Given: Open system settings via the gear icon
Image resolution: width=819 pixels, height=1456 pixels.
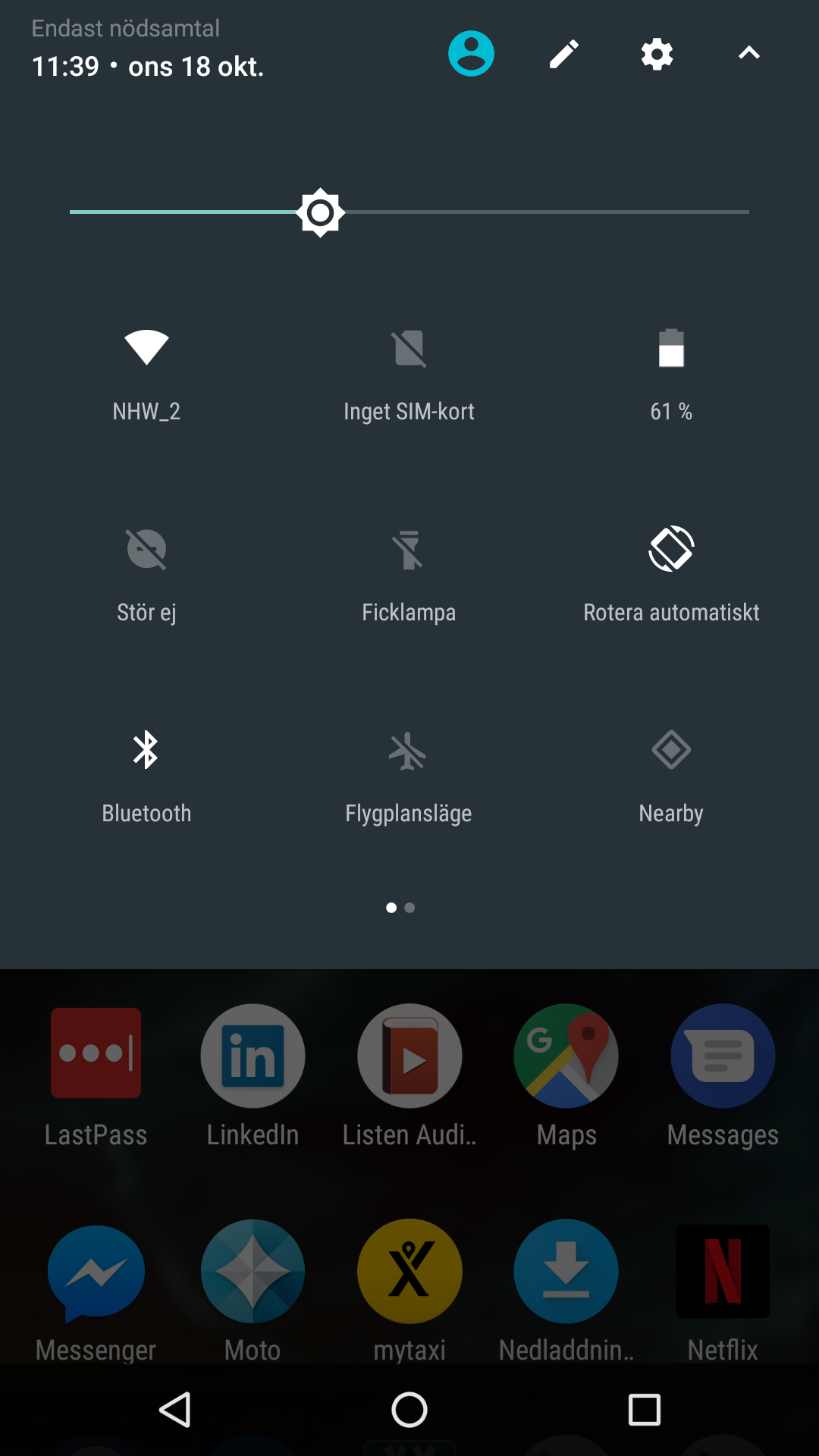Looking at the screenshot, I should point(657,54).
